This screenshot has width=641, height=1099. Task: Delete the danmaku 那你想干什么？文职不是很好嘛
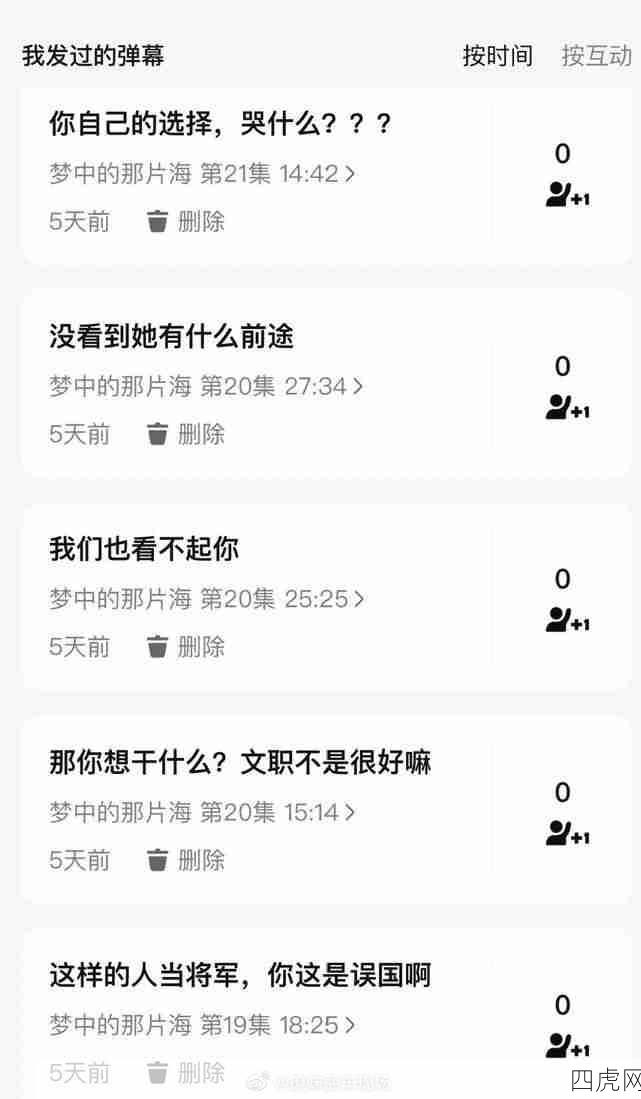tap(187, 860)
